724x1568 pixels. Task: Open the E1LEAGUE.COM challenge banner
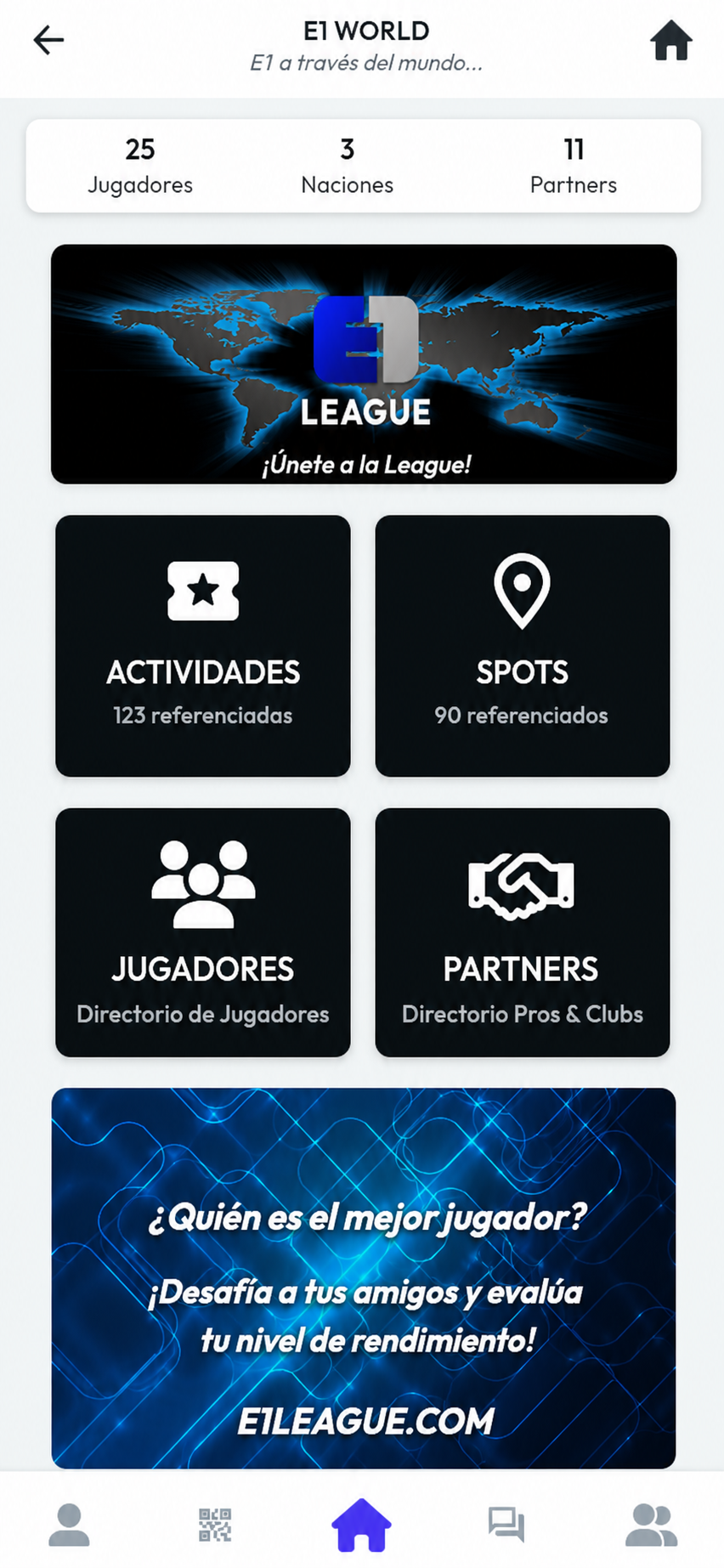click(x=364, y=1278)
